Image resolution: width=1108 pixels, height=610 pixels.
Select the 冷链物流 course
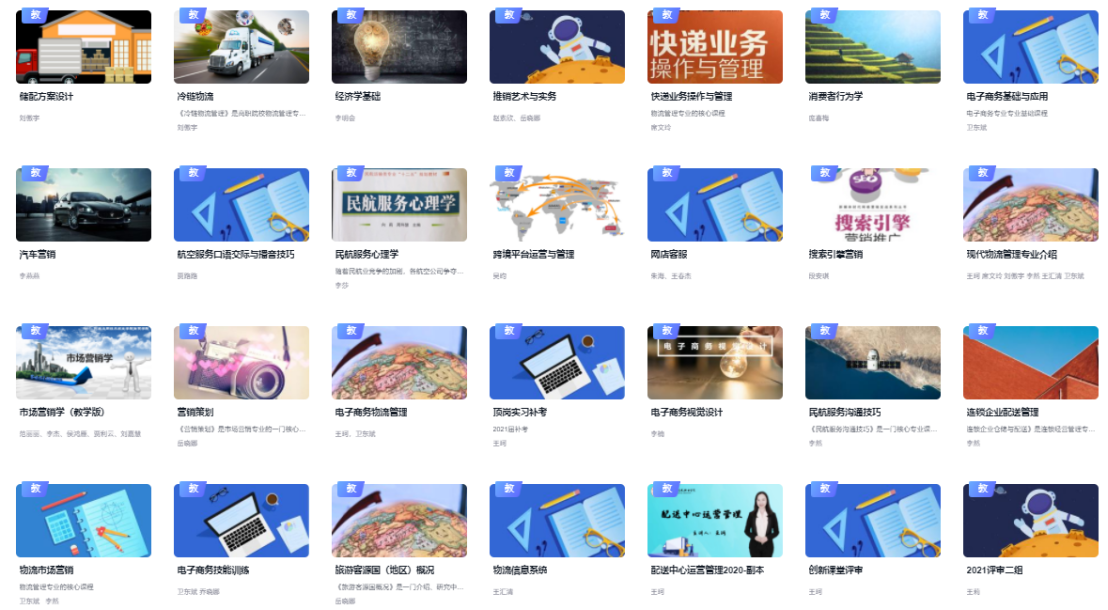click(x=242, y=48)
